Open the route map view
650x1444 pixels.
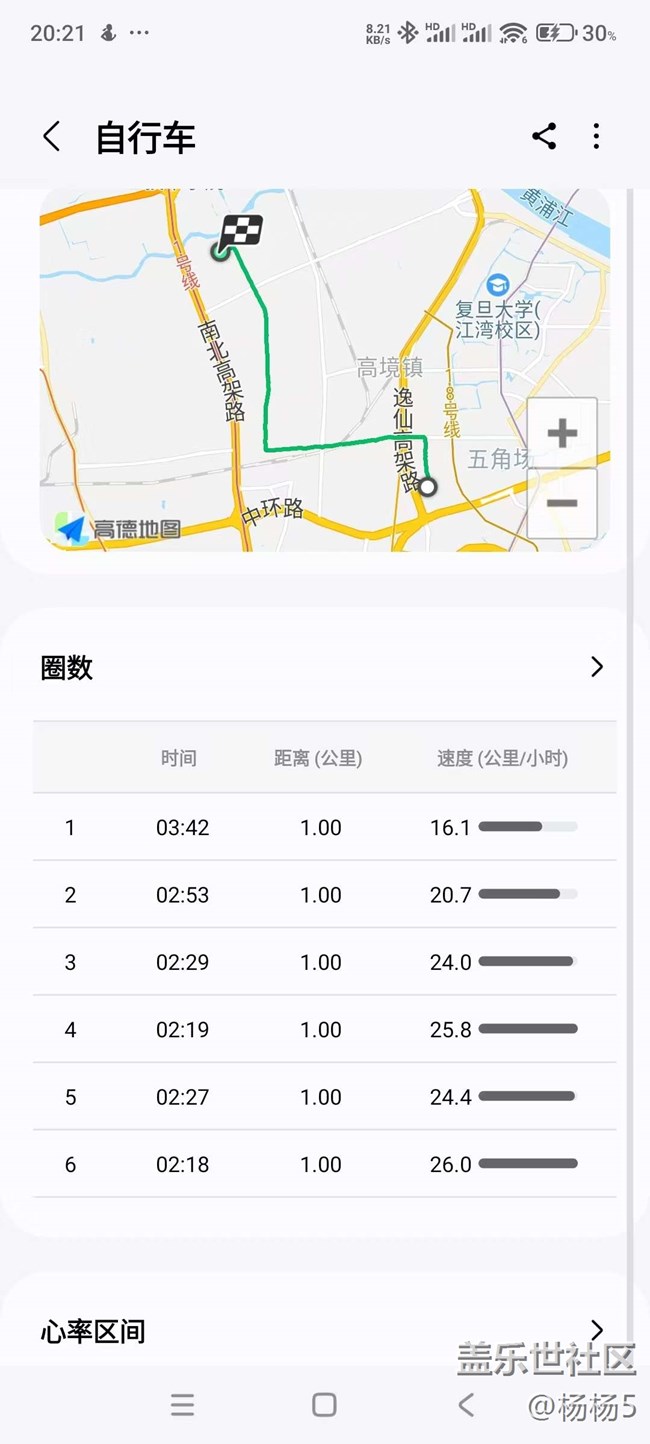tap(324, 369)
